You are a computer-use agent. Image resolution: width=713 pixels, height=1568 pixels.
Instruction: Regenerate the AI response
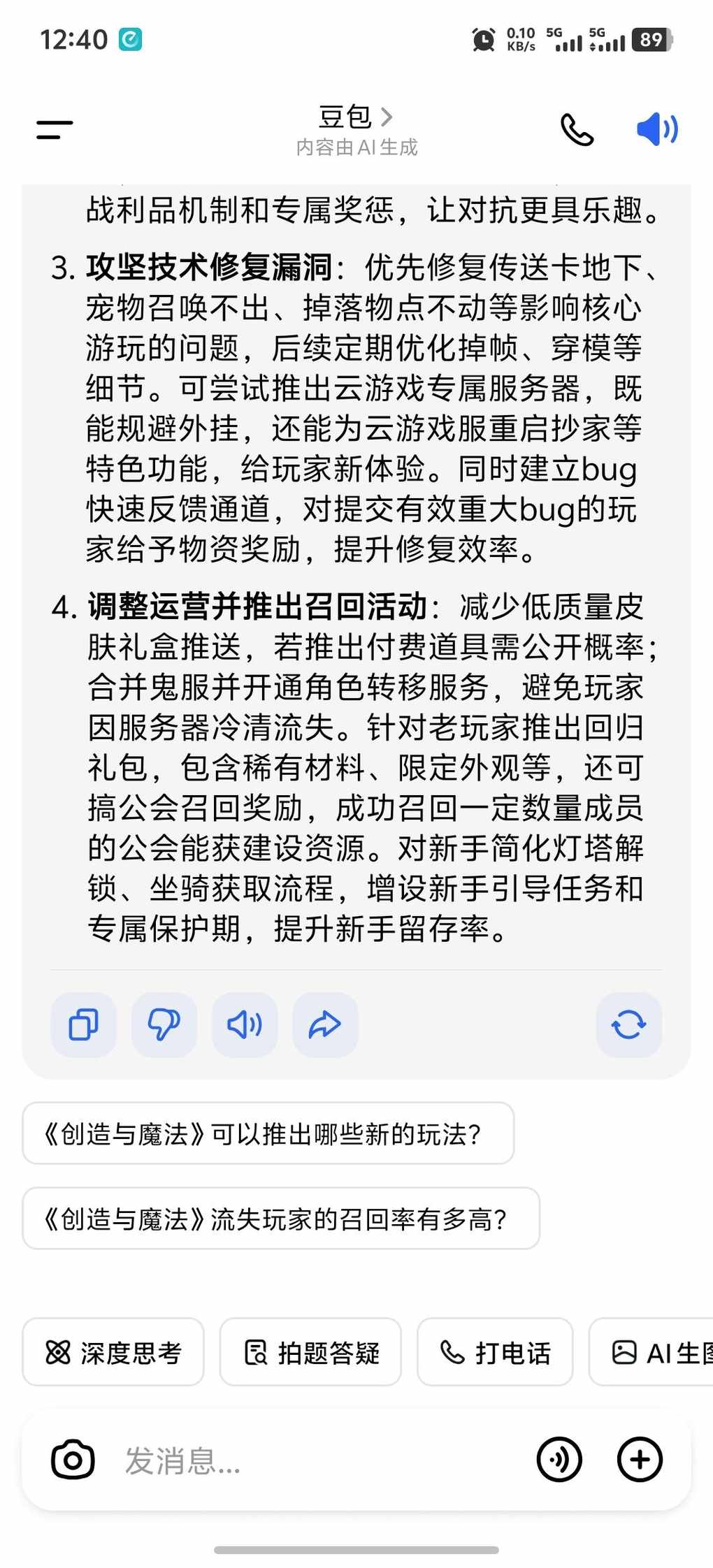[628, 1025]
